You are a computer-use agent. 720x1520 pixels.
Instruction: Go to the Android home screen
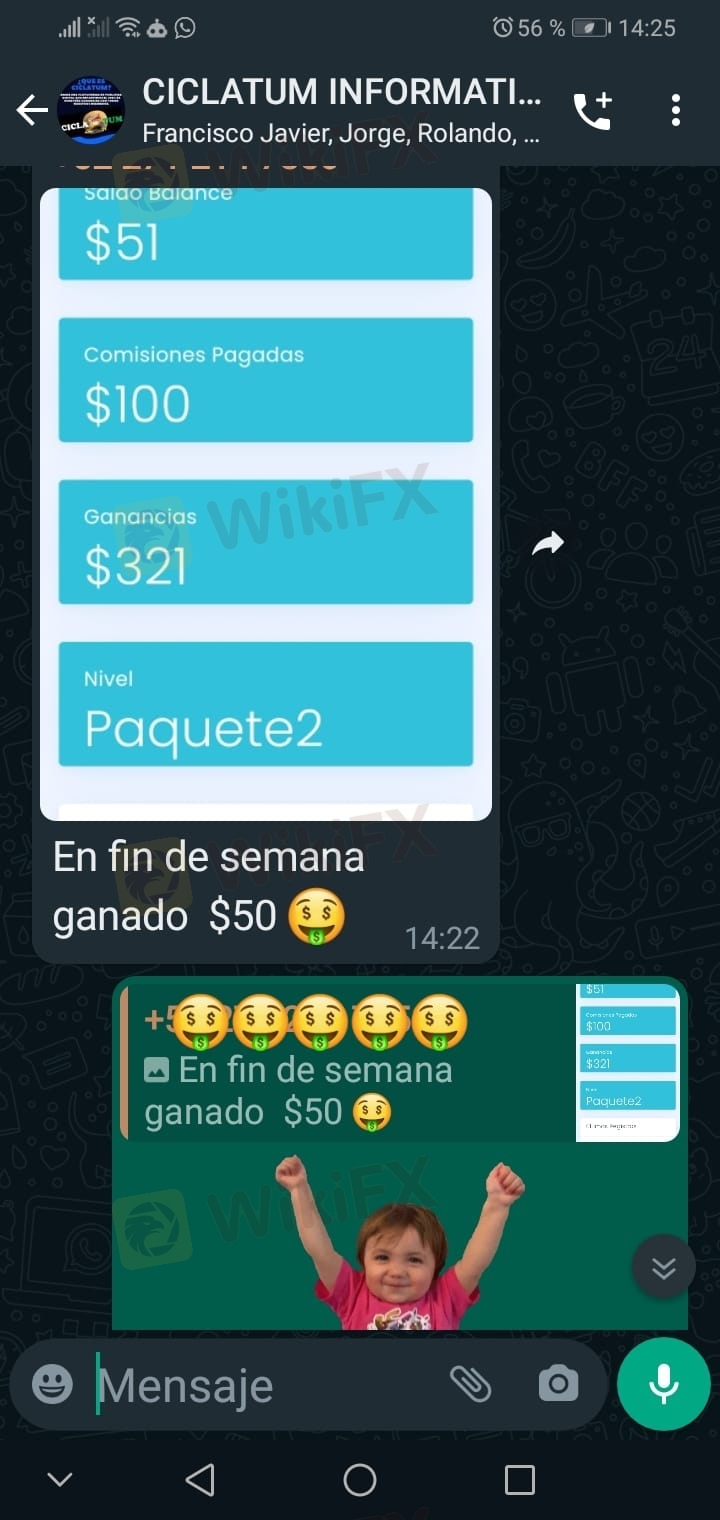pos(360,1479)
